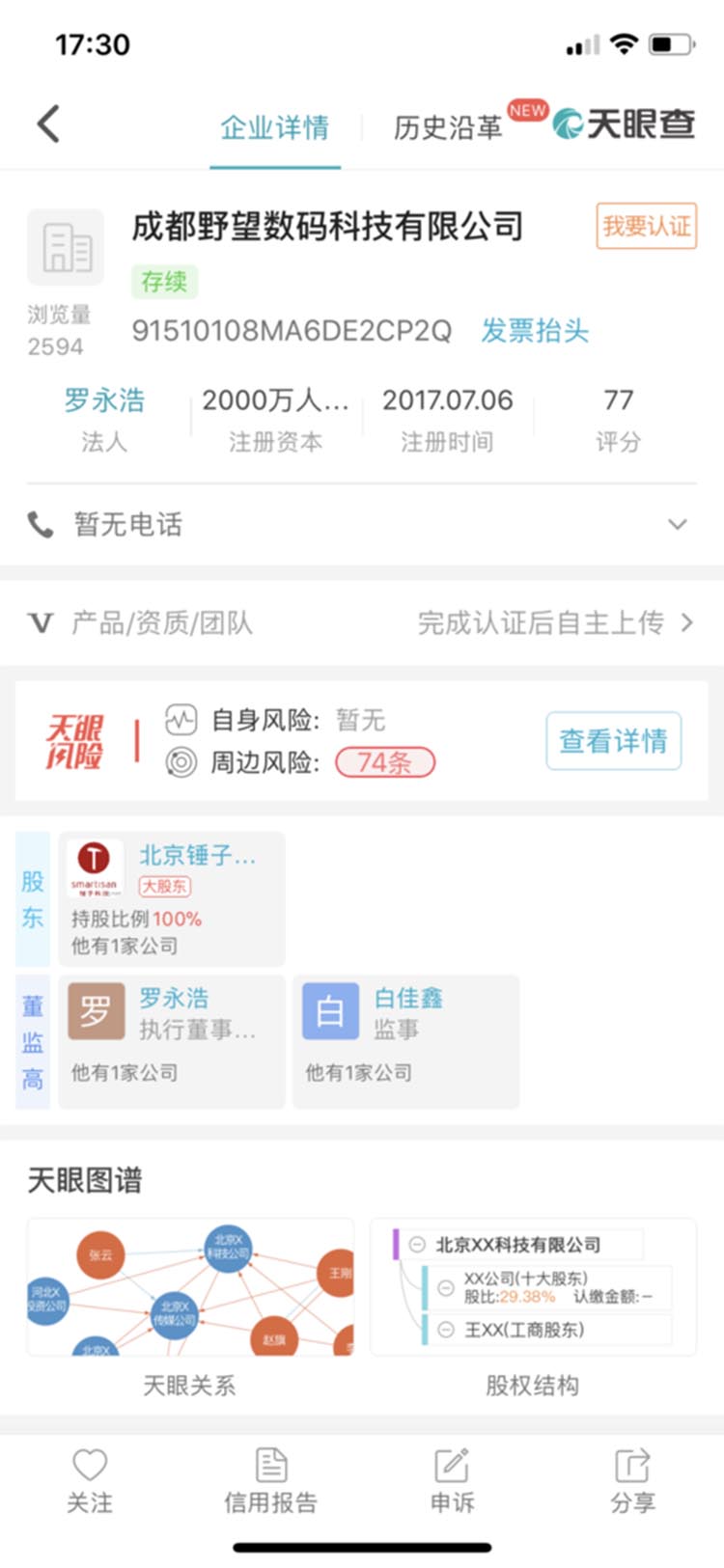Tap the 我要认证 button
Image resolution: width=724 pixels, height=1568 pixels.
point(646,227)
